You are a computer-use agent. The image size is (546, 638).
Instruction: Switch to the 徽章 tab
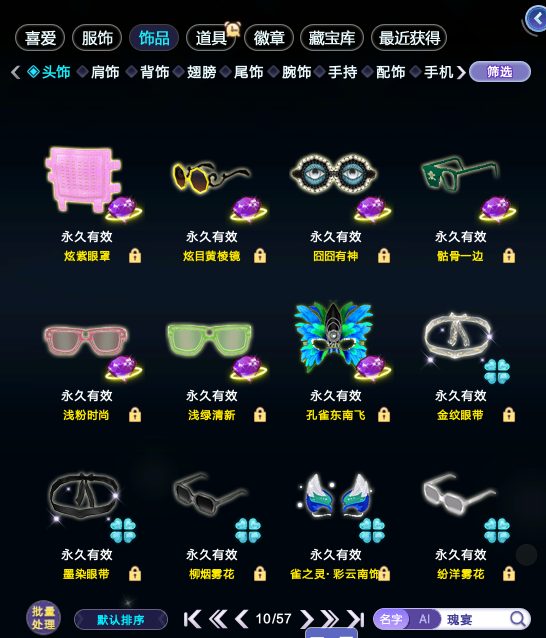coord(269,38)
